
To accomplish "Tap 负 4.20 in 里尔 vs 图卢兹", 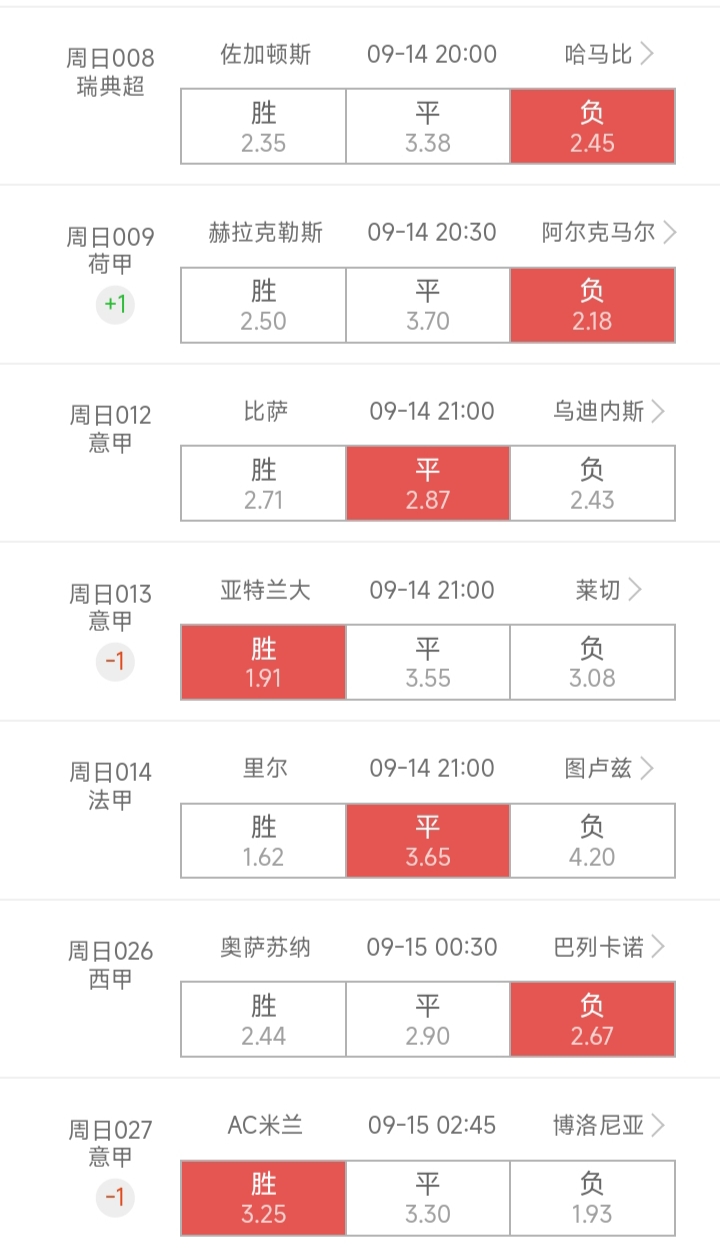I will pyautogui.click(x=592, y=841).
